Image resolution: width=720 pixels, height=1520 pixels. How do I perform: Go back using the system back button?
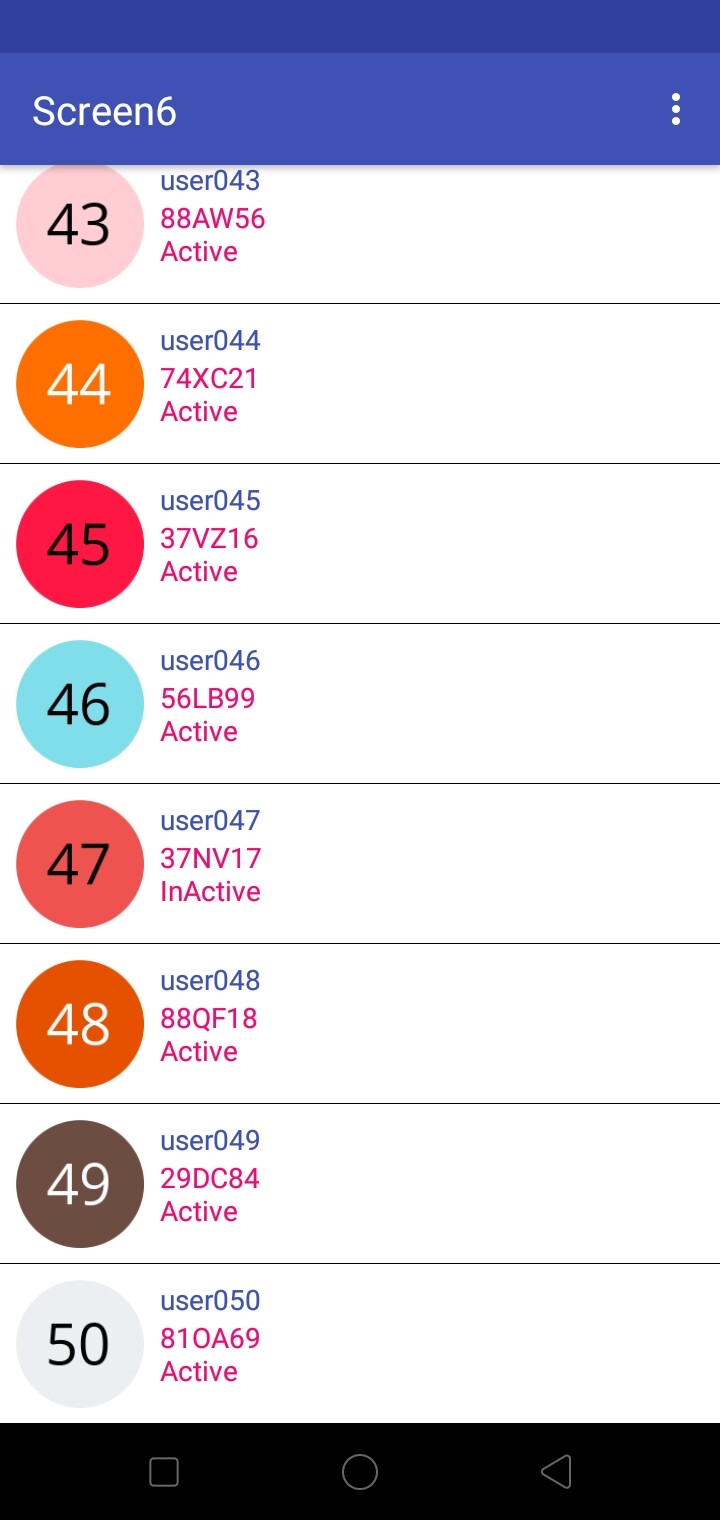click(x=556, y=1472)
